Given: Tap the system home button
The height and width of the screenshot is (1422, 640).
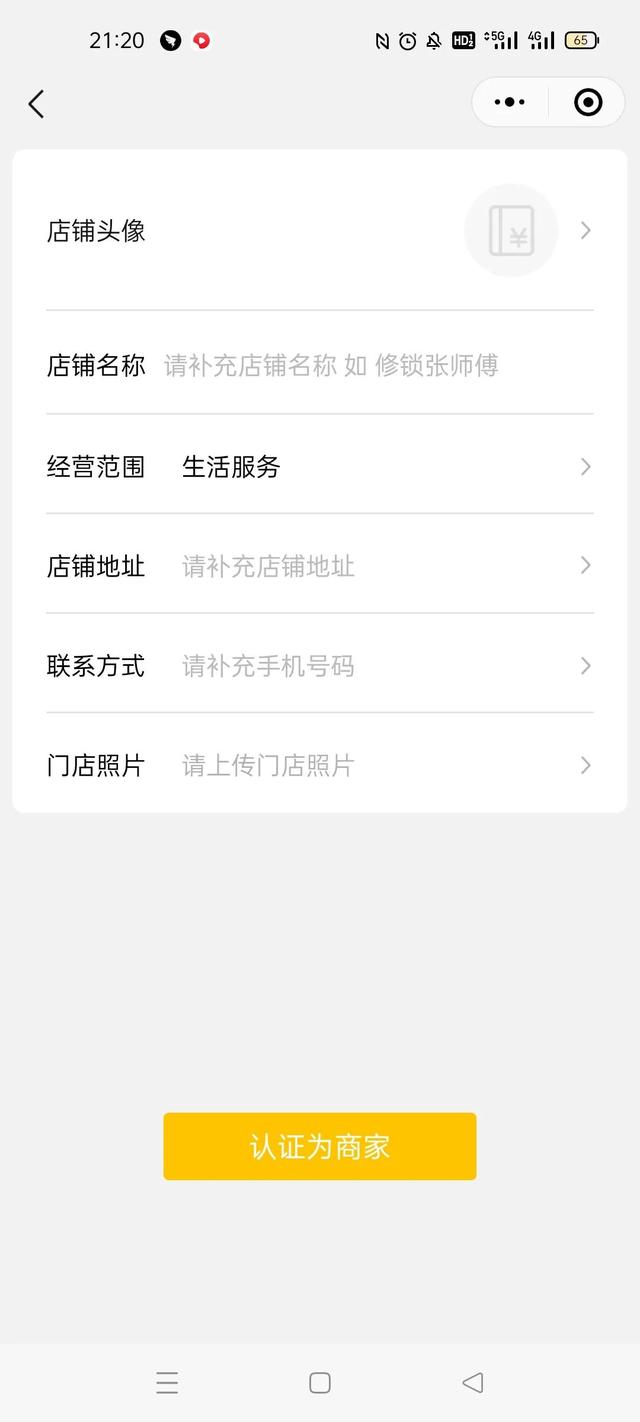Looking at the screenshot, I should [320, 1383].
